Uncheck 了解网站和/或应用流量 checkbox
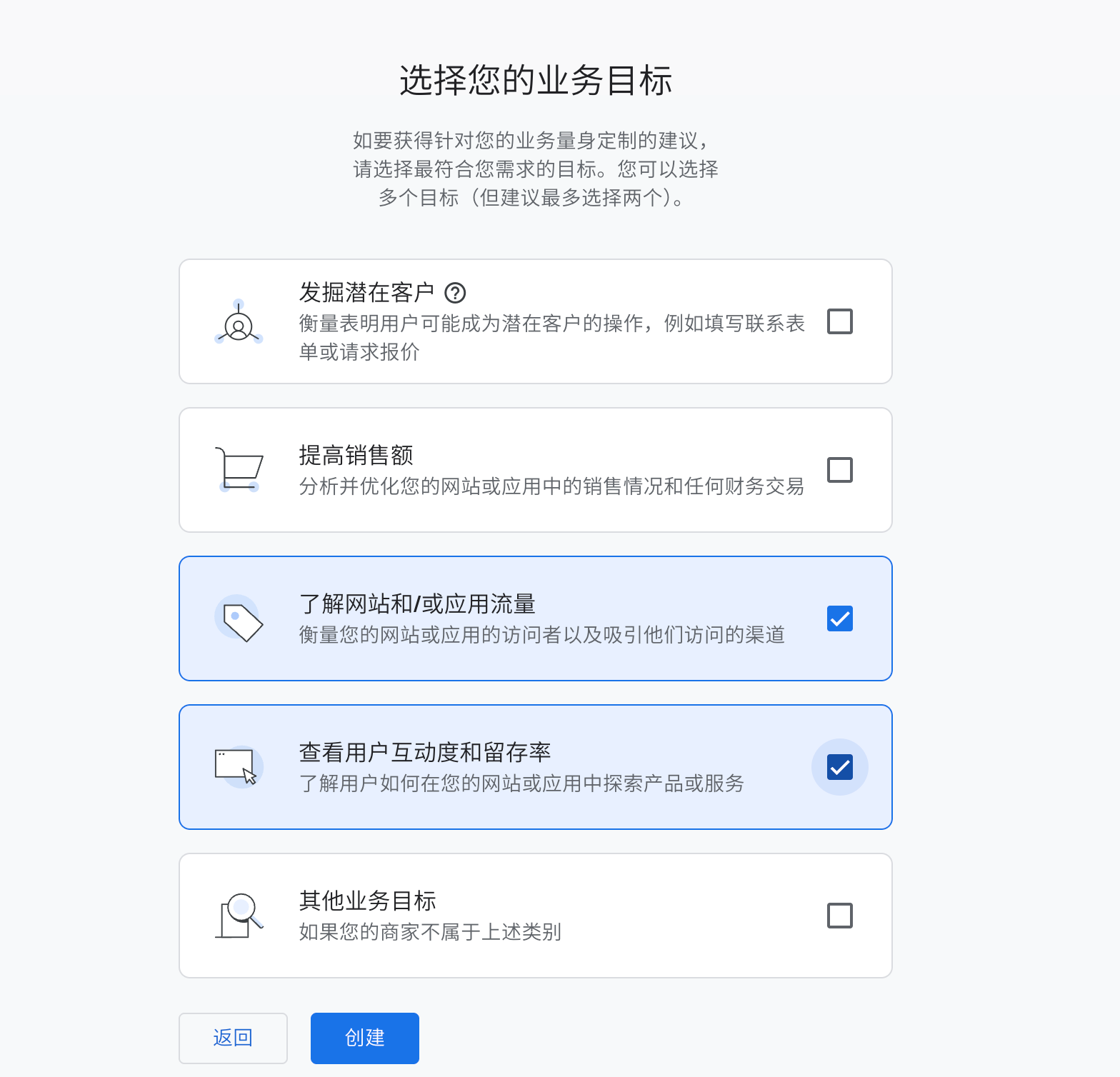Screen dimensions: 1120x1077 coord(839,618)
